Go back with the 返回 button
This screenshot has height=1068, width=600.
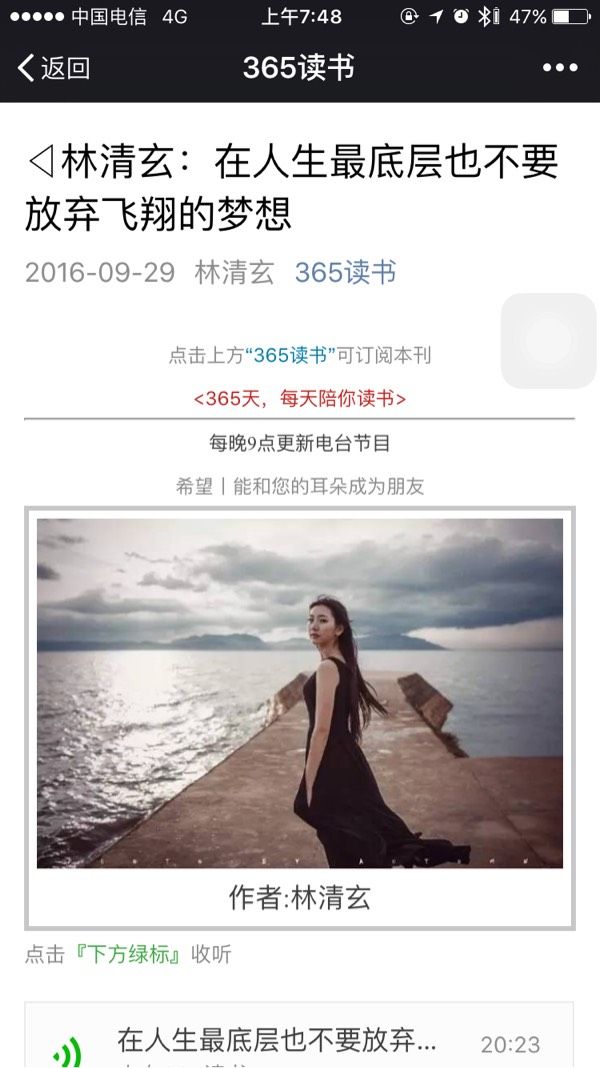[x=54, y=68]
